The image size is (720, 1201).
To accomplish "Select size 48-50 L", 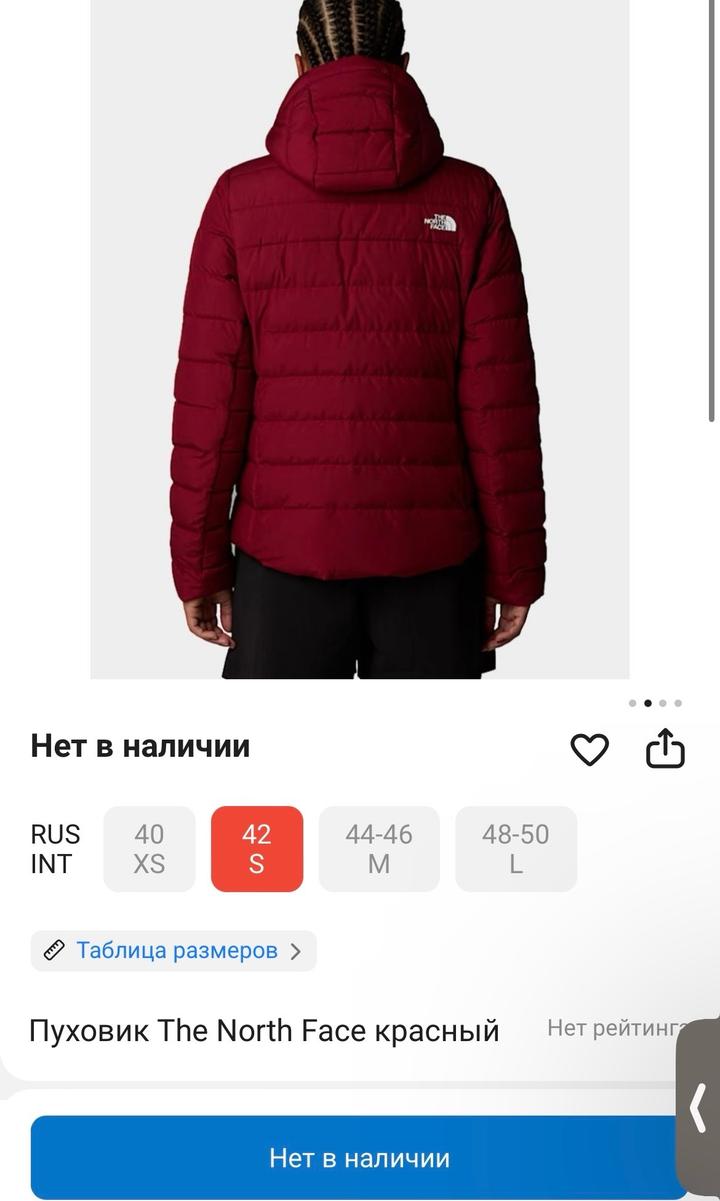I will 516,849.
